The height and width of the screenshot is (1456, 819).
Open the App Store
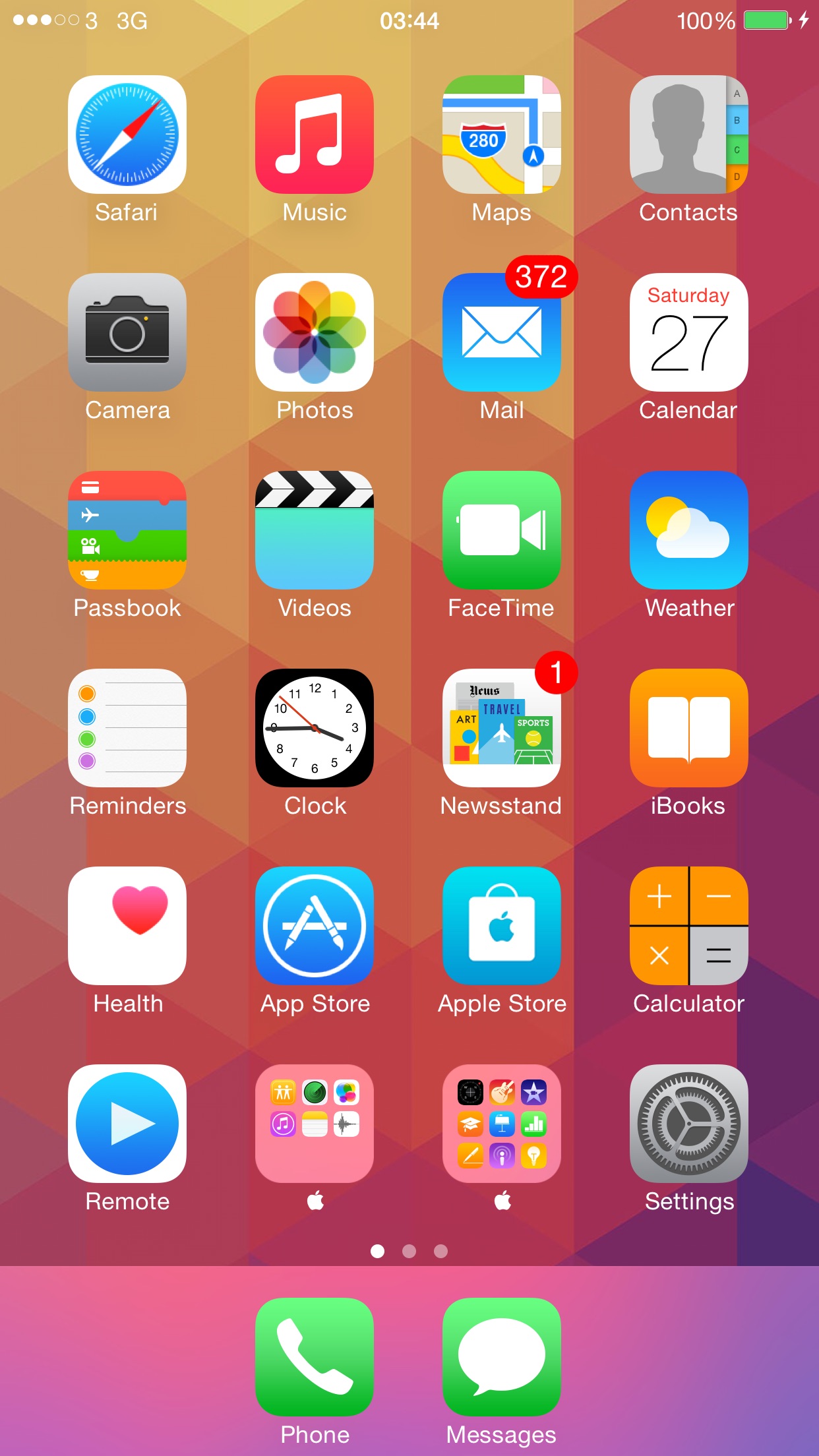point(315,926)
